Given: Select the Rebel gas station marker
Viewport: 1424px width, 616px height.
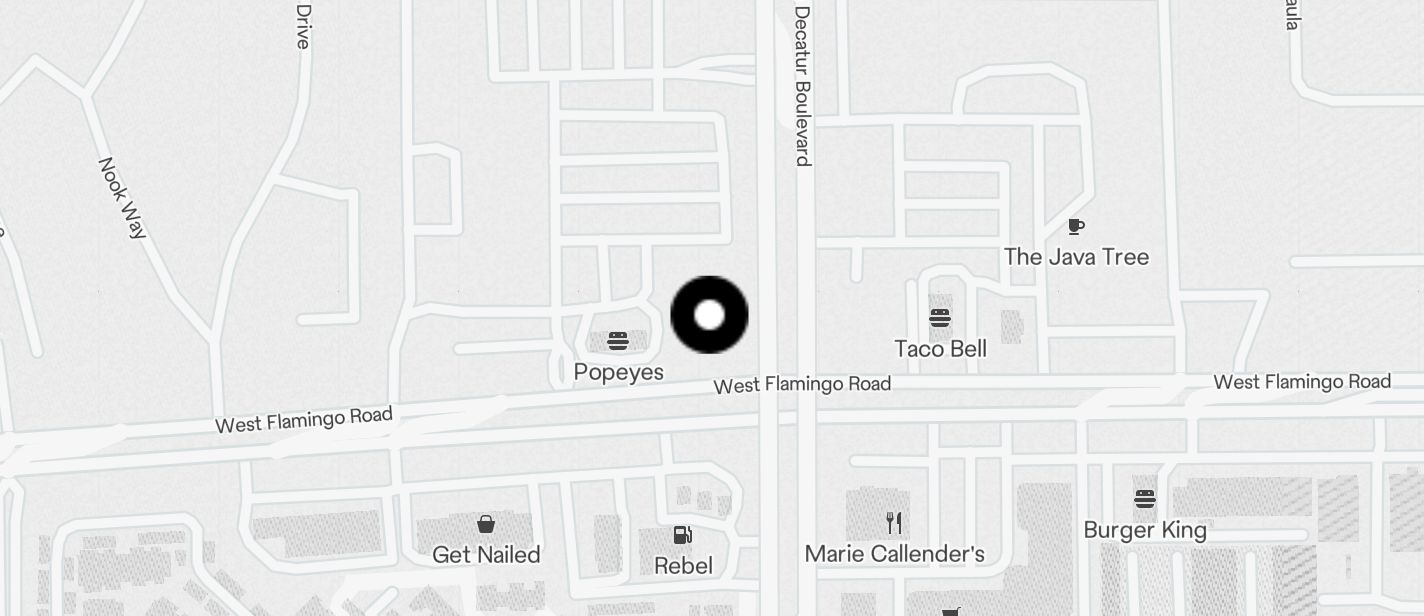Looking at the screenshot, I should pyautogui.click(x=683, y=536).
